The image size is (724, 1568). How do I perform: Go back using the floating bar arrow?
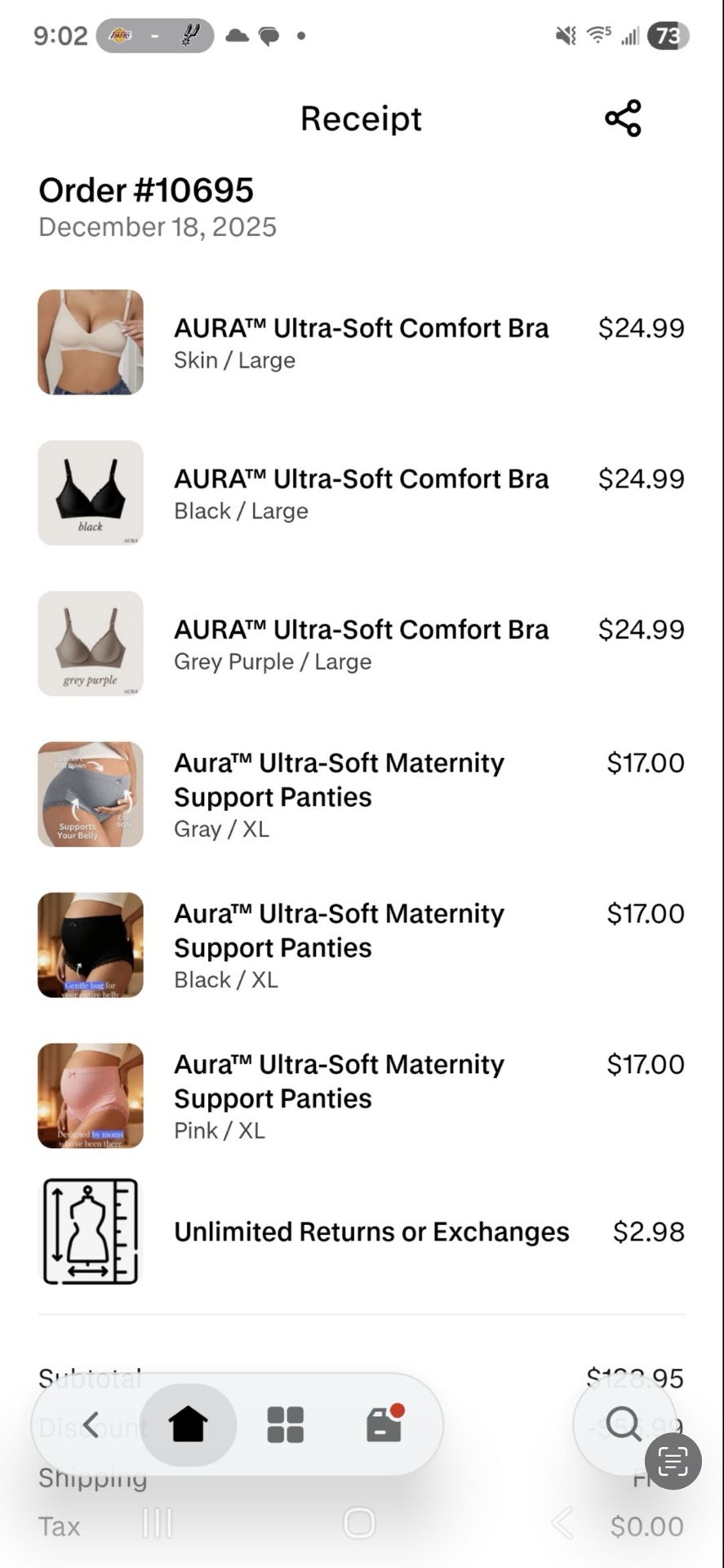point(91,1425)
